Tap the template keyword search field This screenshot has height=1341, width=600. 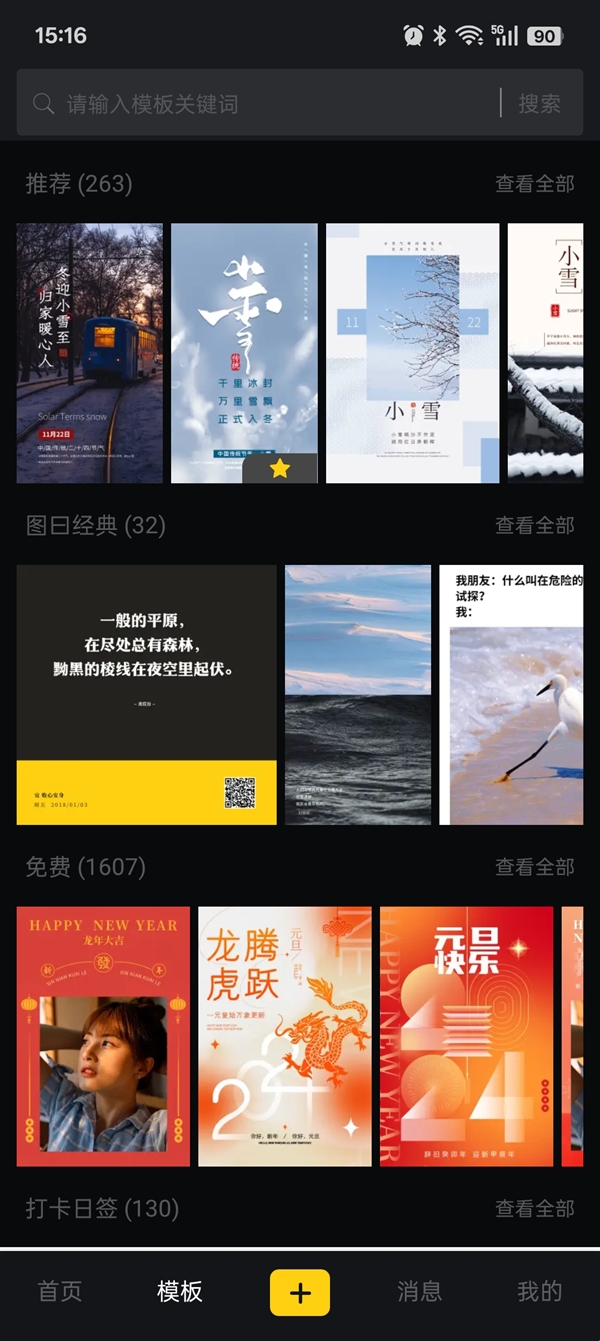click(260, 103)
